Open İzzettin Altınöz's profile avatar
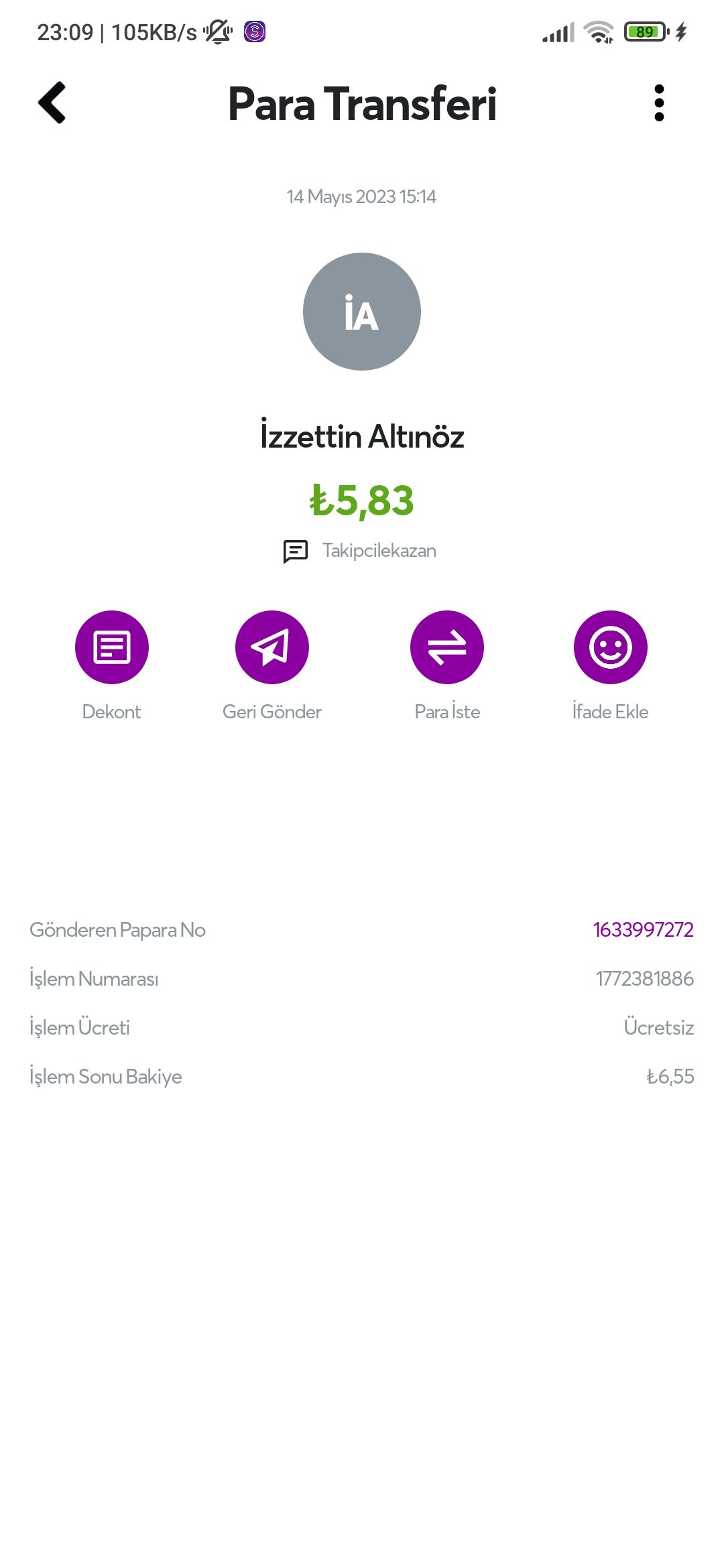The width and height of the screenshot is (724, 1568). point(362,312)
